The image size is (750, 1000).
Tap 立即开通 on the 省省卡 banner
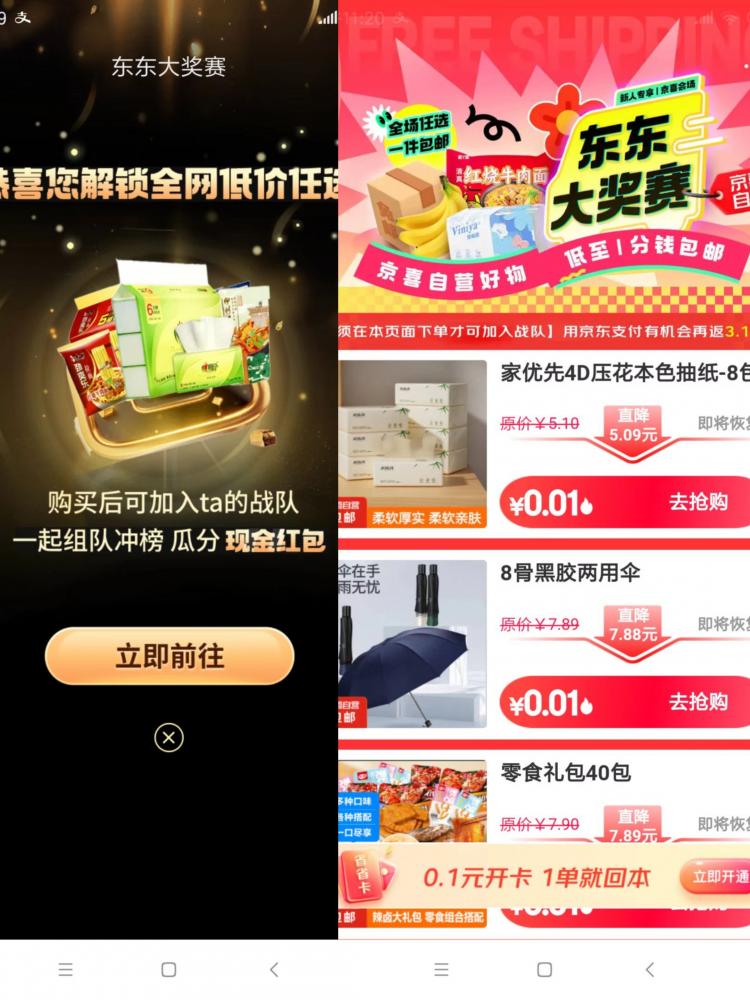(x=716, y=877)
